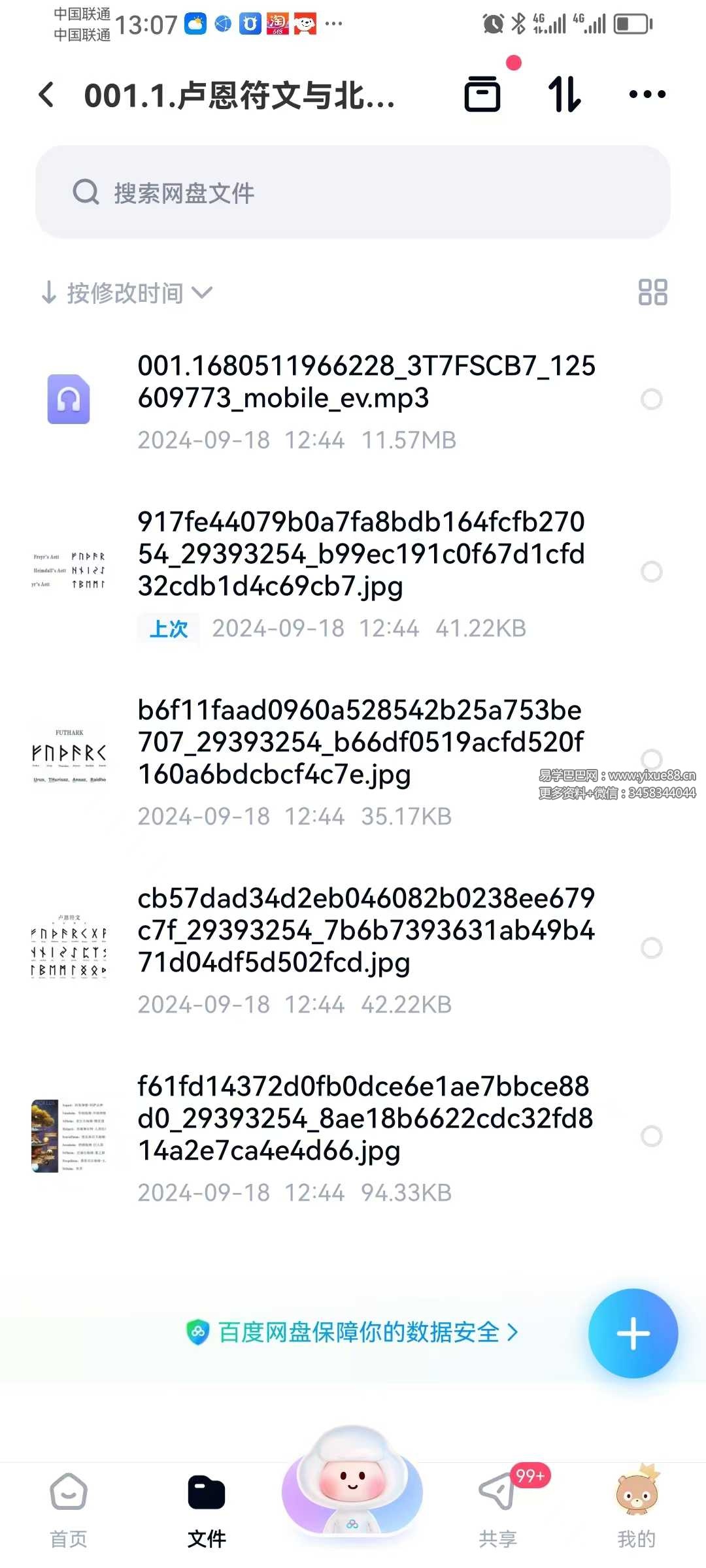Open the 百度网盘保障你的数据安全 link
The height and width of the screenshot is (1568, 706).
(x=353, y=1332)
